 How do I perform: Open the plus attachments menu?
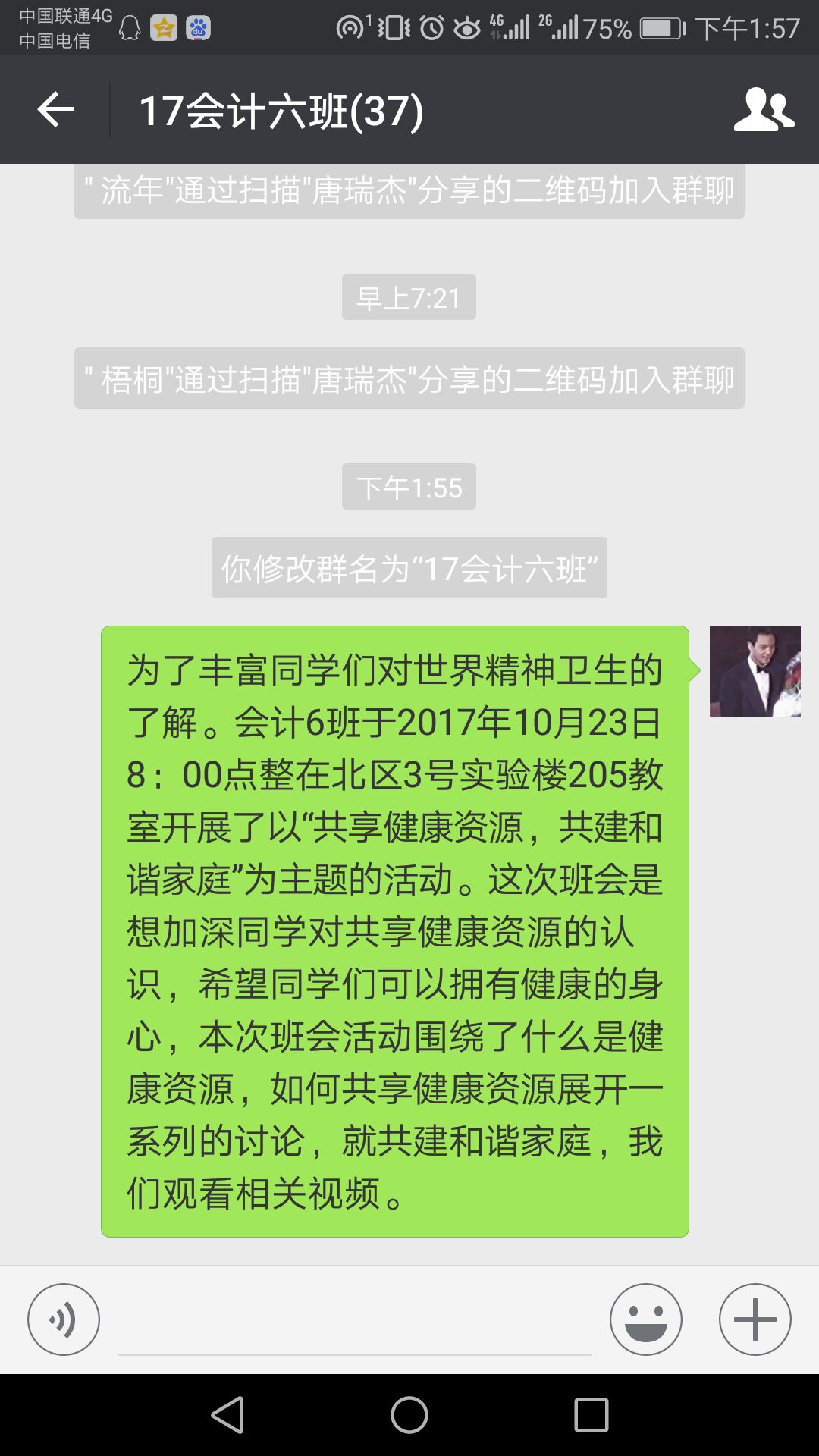point(755,1319)
